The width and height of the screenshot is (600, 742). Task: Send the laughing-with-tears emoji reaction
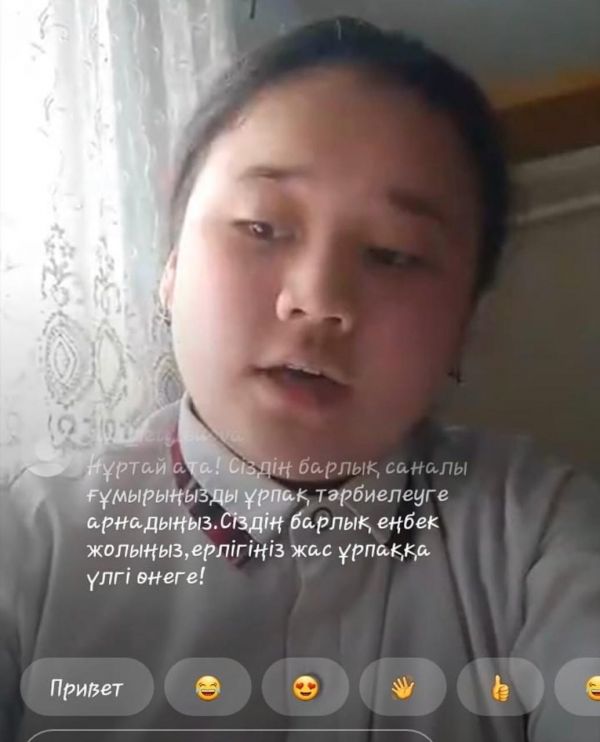coord(208,688)
